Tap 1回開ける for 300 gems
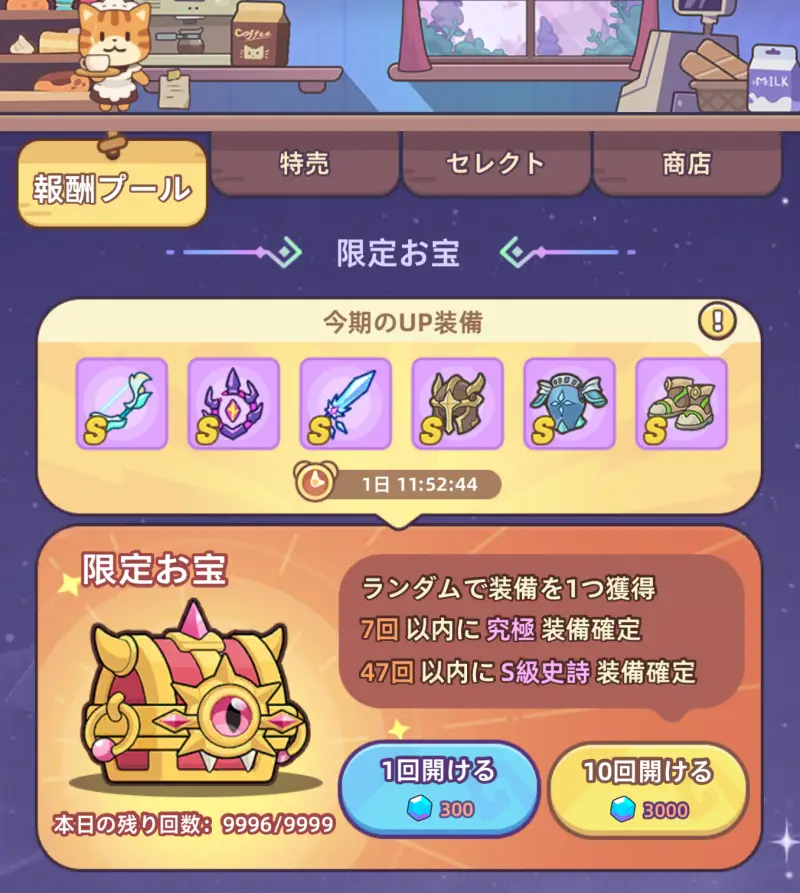Screen dimensions: 800x893 439,788
